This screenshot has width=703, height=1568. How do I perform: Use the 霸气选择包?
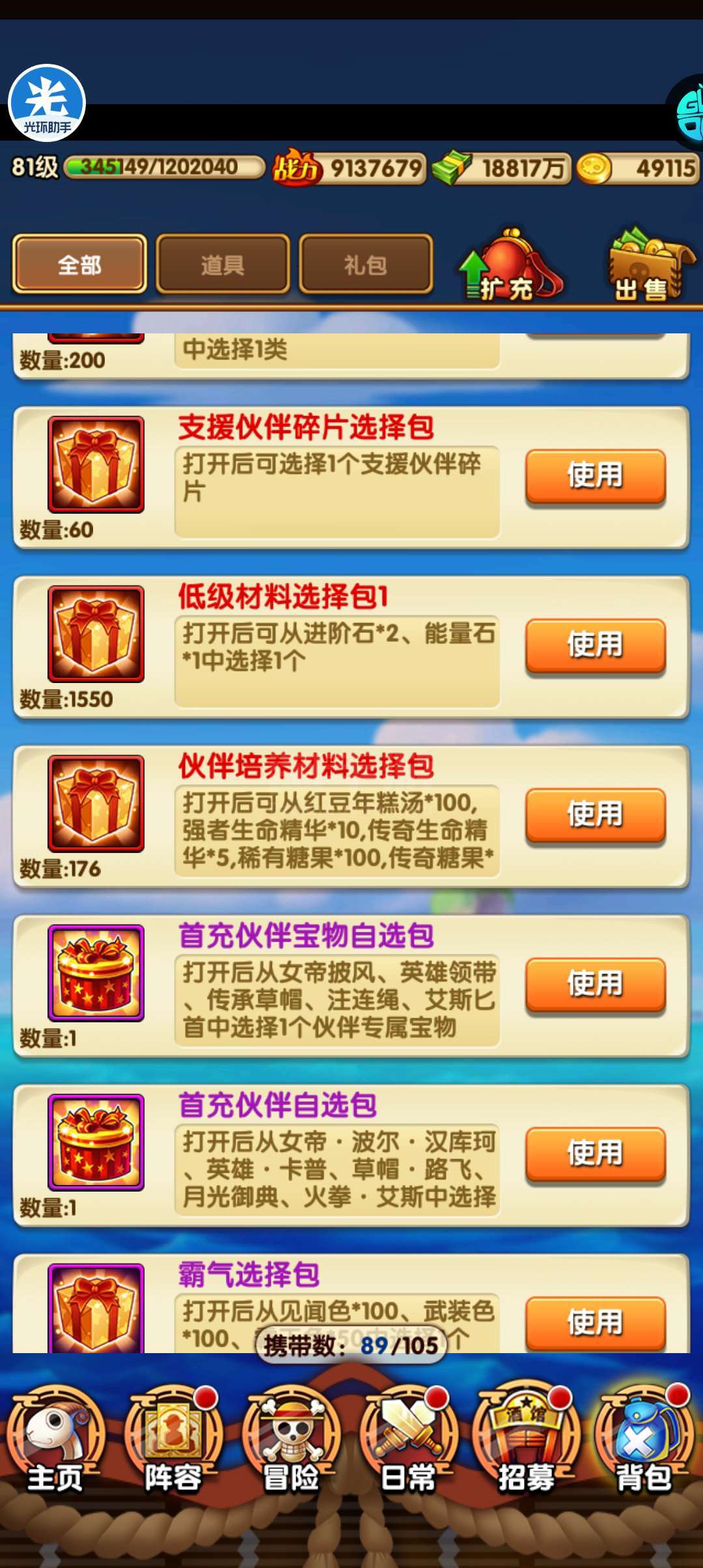596,1323
